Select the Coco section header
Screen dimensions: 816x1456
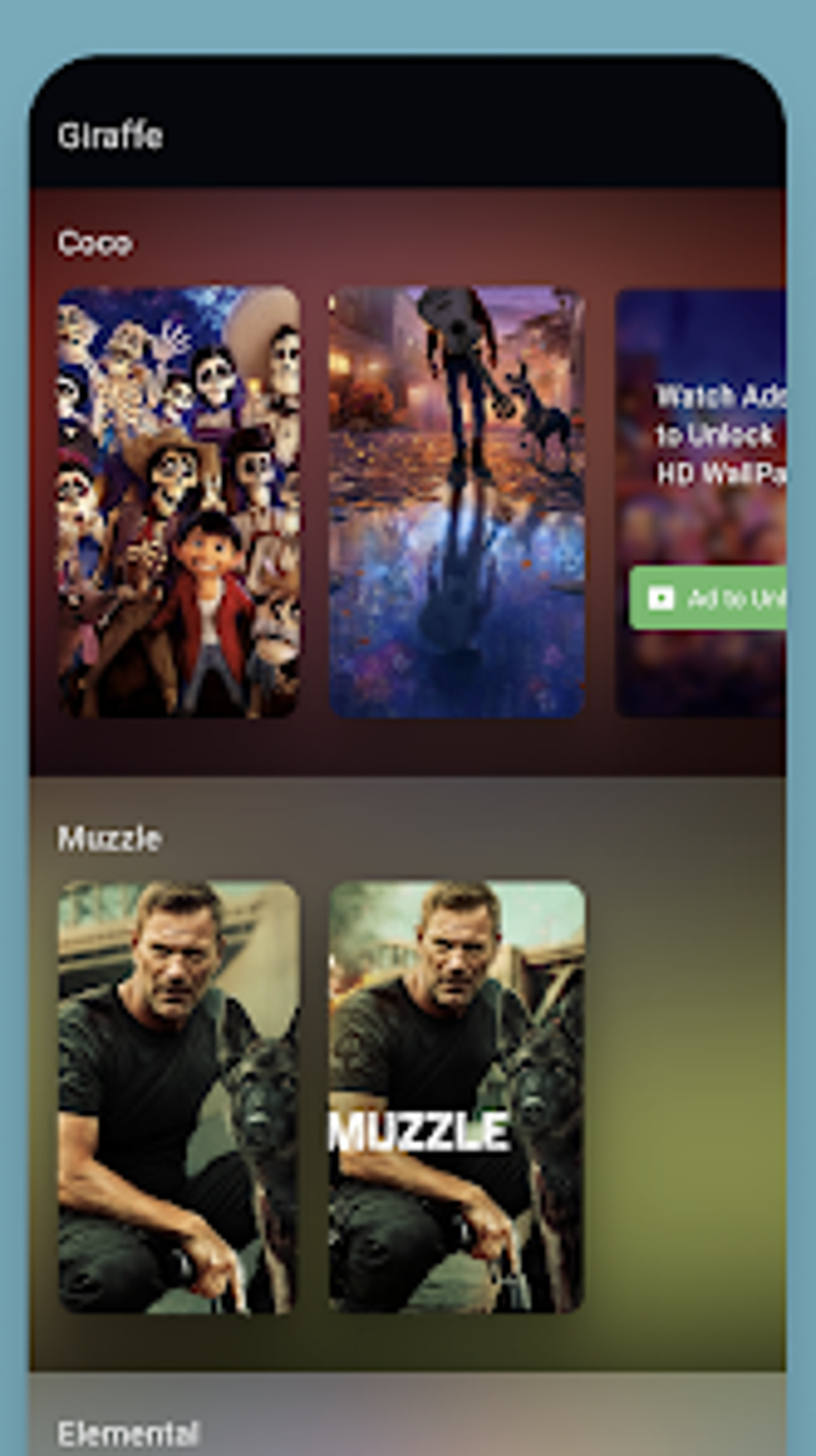(96, 241)
